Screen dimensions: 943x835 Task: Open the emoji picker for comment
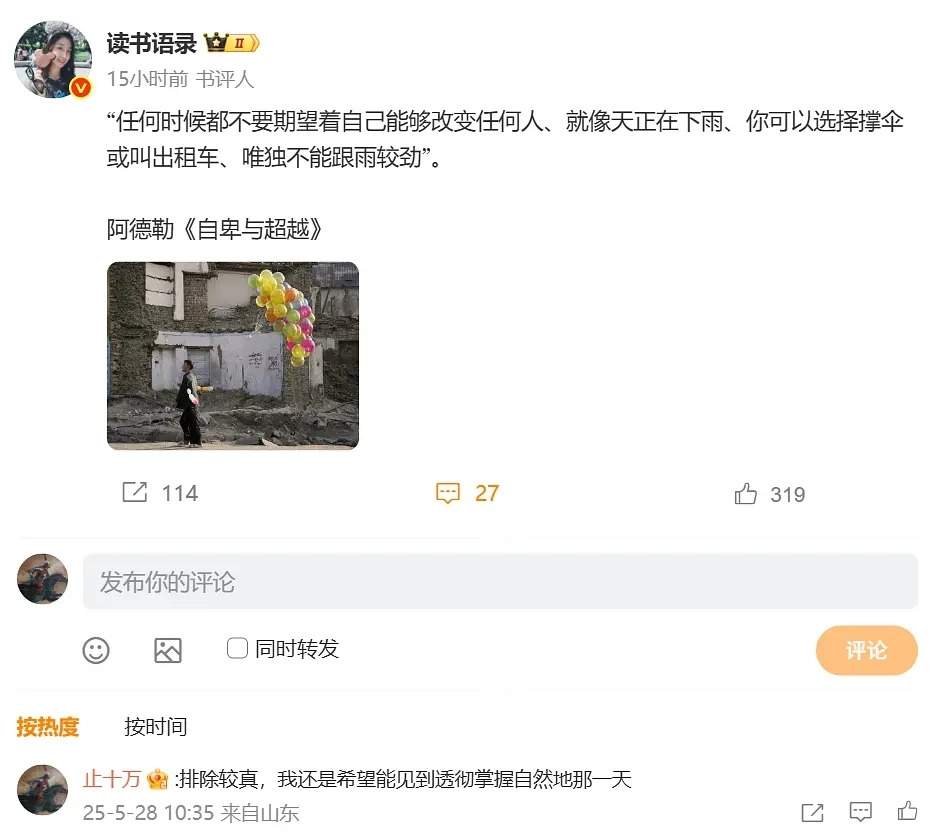click(x=96, y=650)
